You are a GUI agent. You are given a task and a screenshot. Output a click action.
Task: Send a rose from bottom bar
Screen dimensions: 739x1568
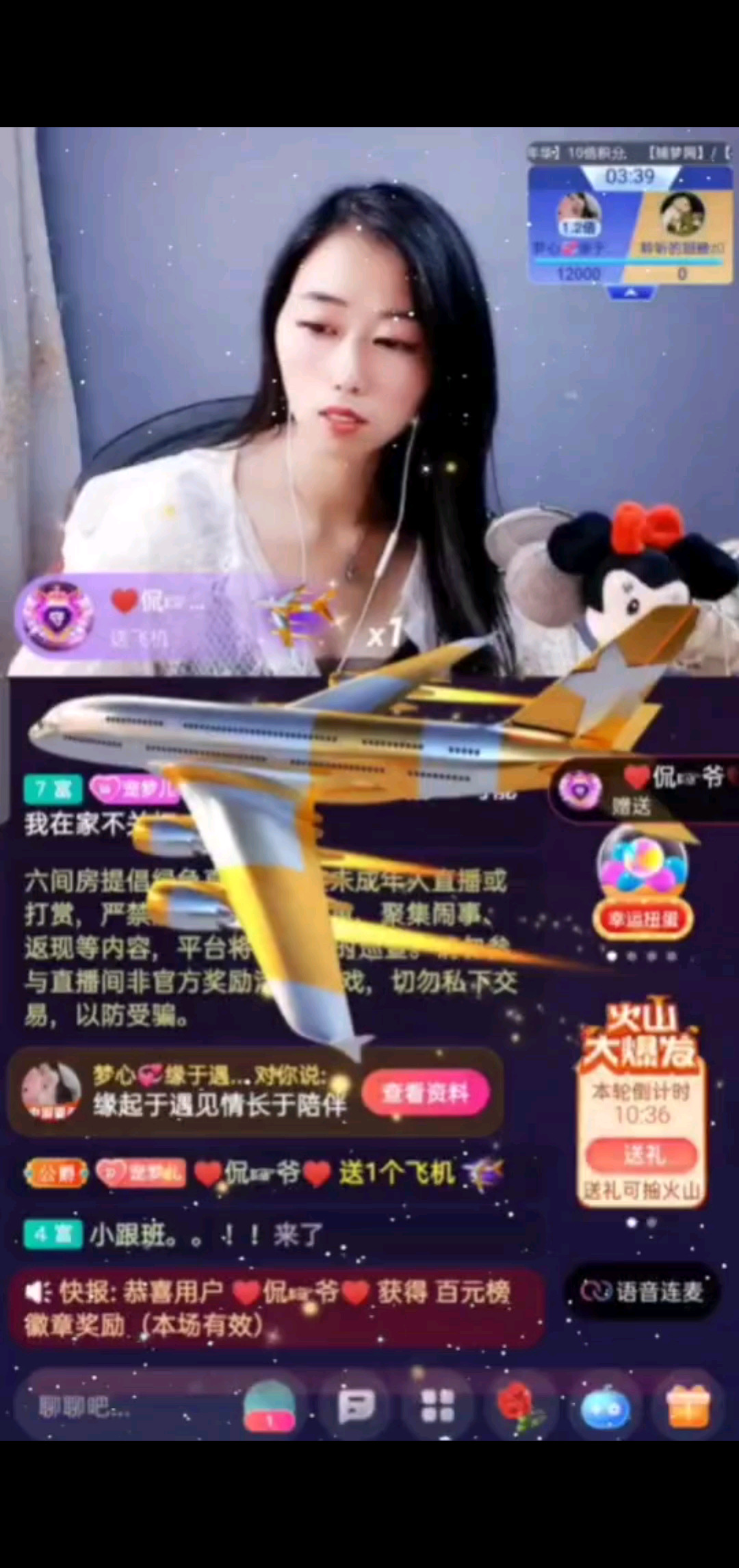[521, 1407]
